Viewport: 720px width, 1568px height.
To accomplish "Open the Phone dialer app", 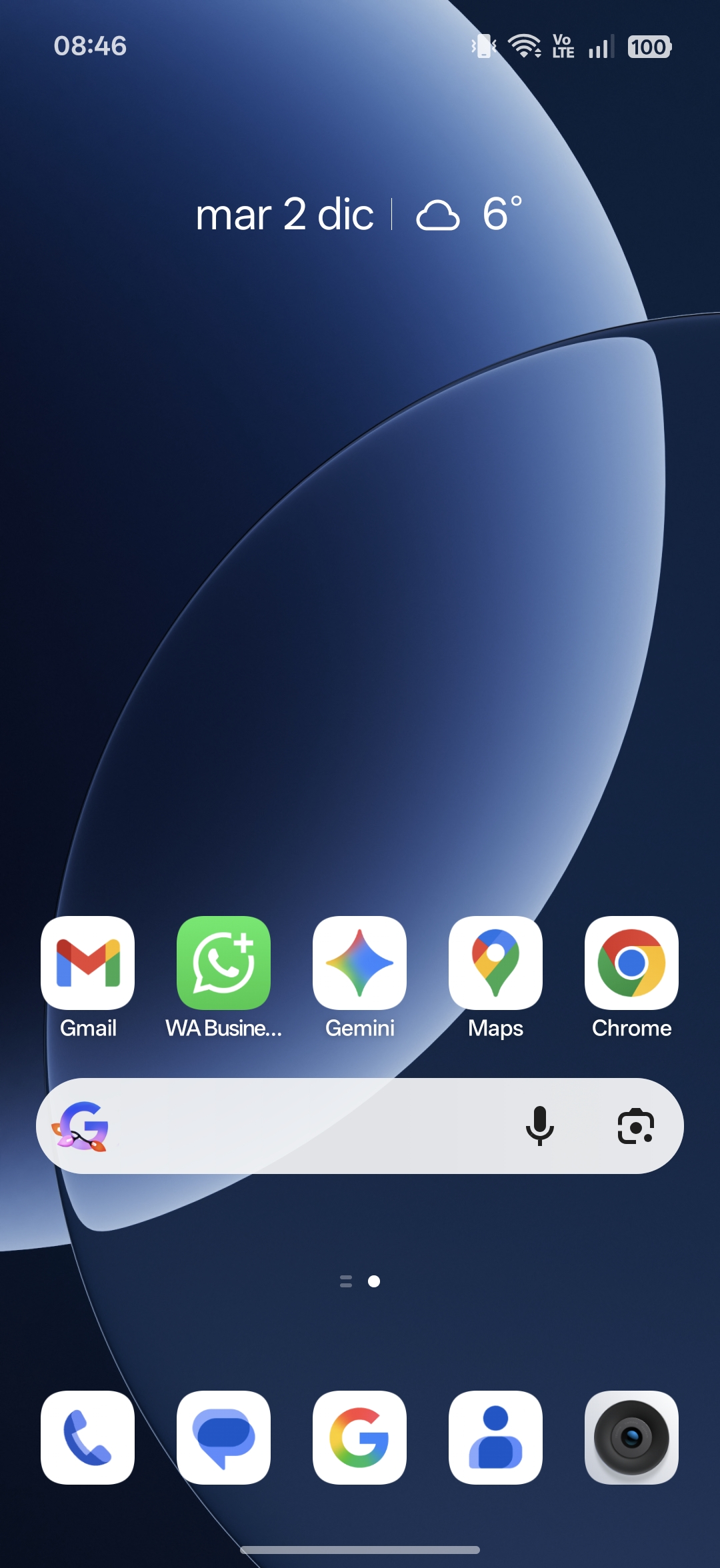I will [x=87, y=1437].
